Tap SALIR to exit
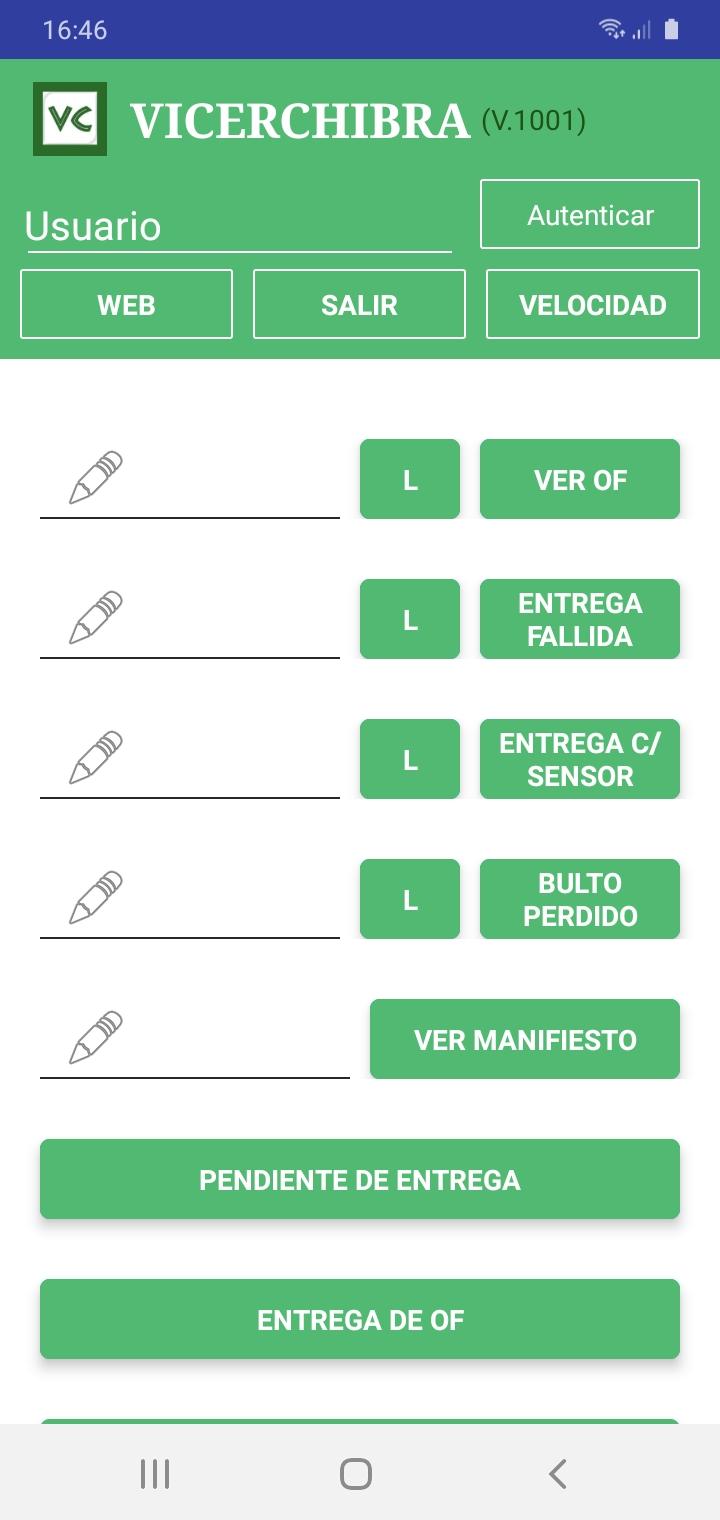The image size is (720, 1520). pyautogui.click(x=359, y=304)
